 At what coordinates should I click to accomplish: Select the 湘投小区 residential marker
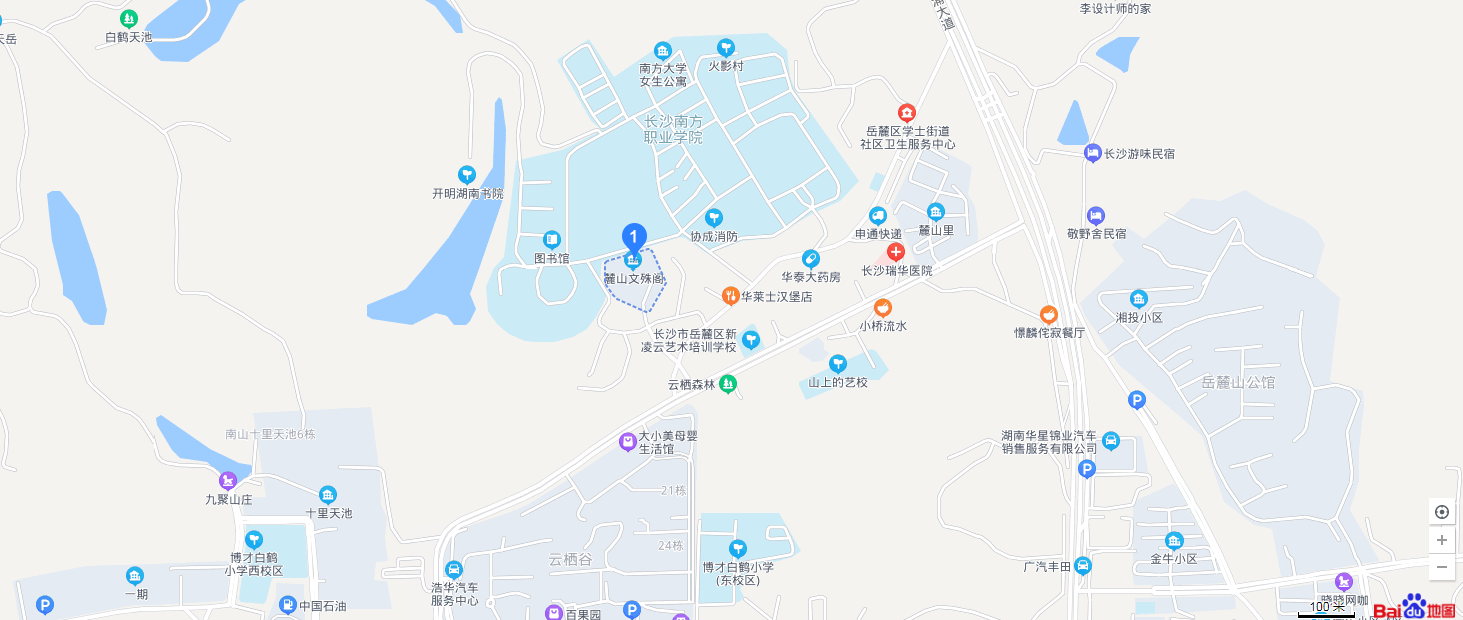pyautogui.click(x=1138, y=299)
